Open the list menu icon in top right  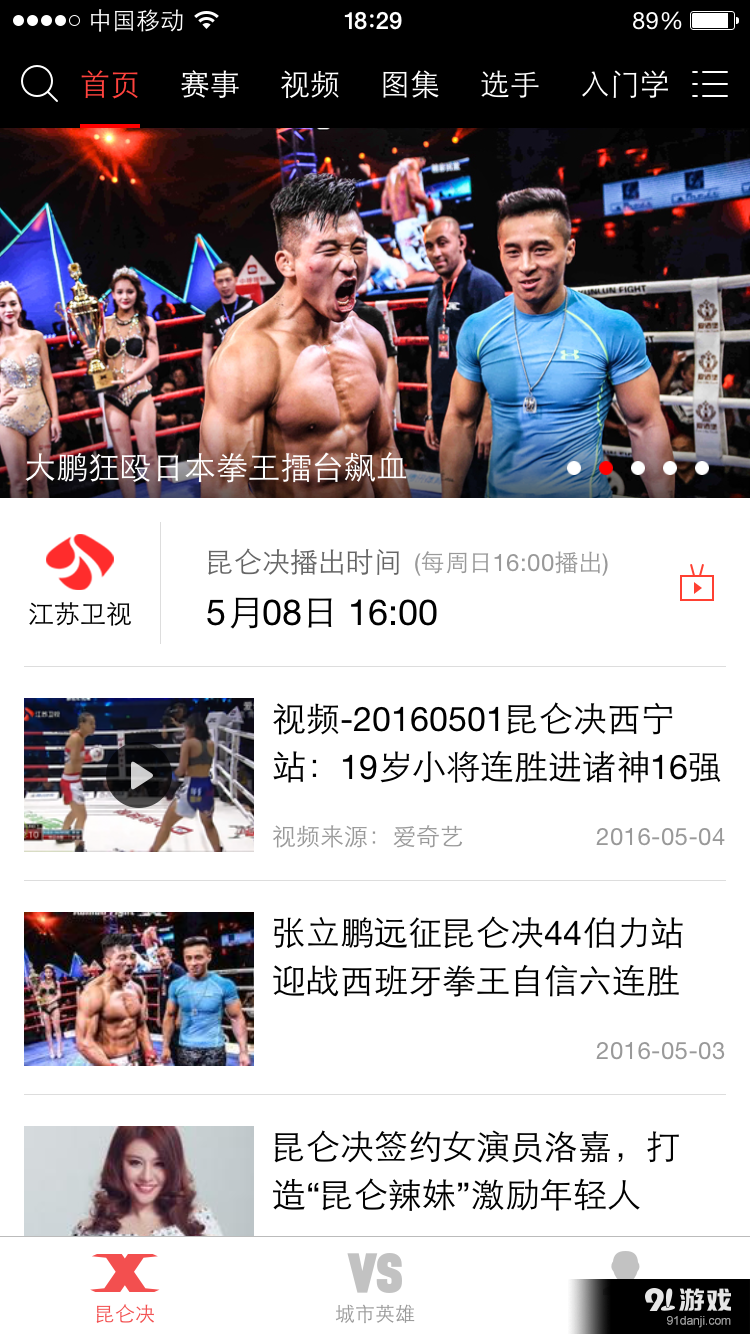710,84
